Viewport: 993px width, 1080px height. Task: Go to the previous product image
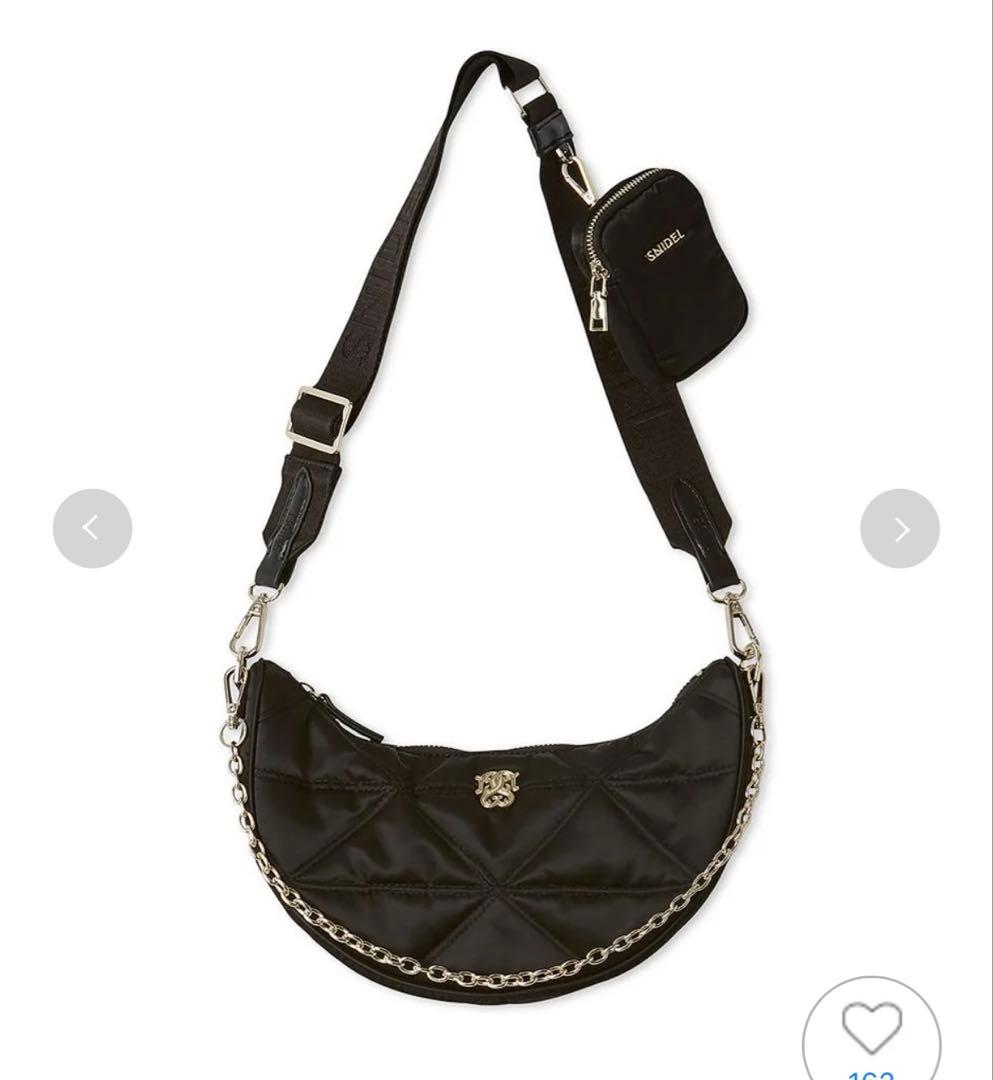[92, 528]
